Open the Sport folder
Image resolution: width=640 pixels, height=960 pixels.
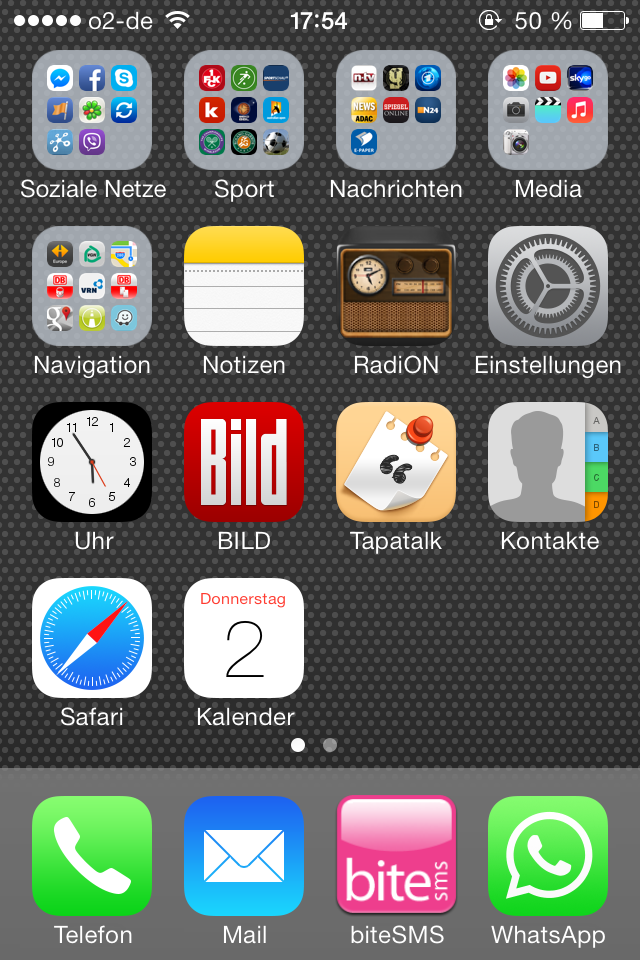244,110
